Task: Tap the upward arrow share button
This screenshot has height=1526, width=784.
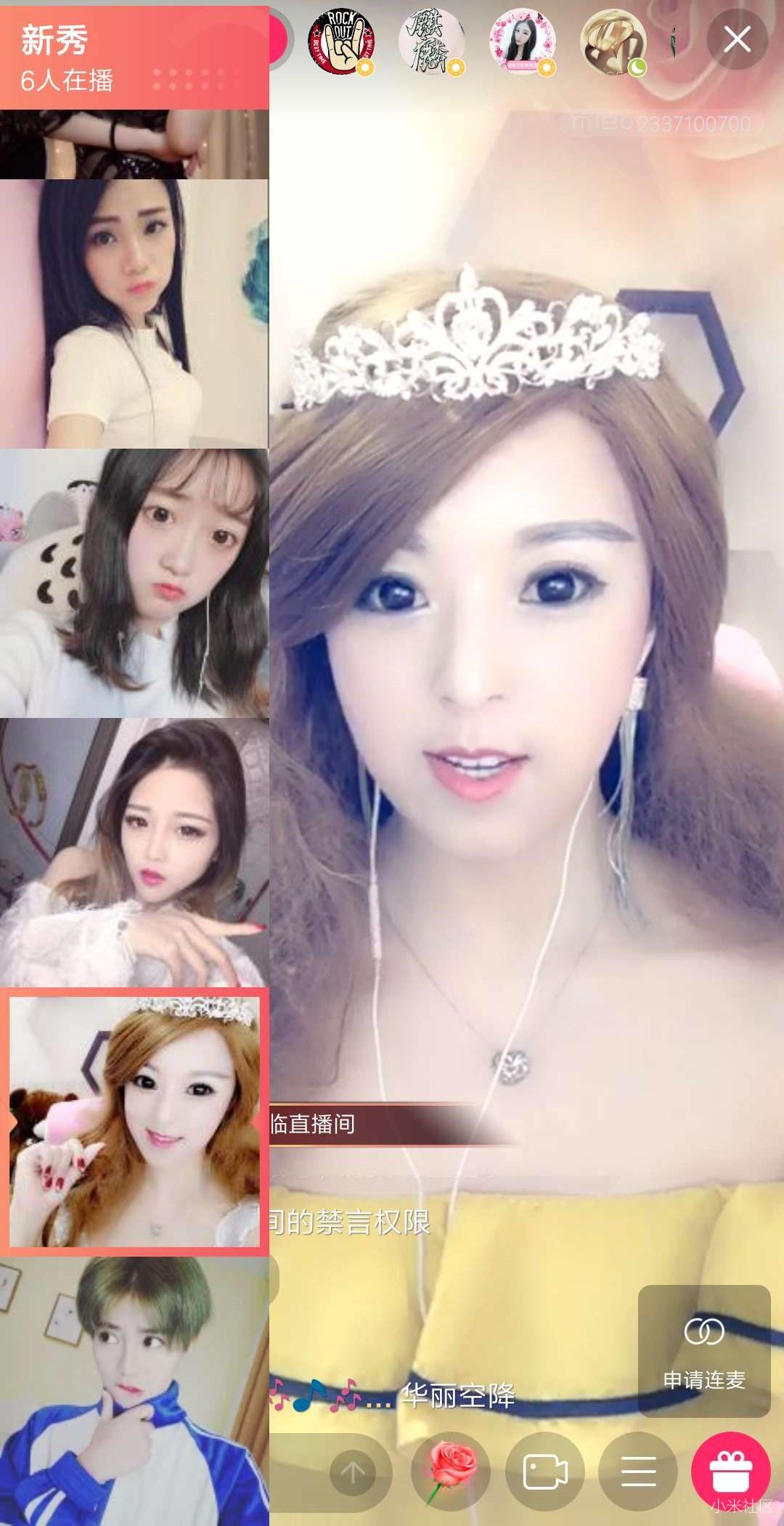Action: pyautogui.click(x=354, y=1473)
